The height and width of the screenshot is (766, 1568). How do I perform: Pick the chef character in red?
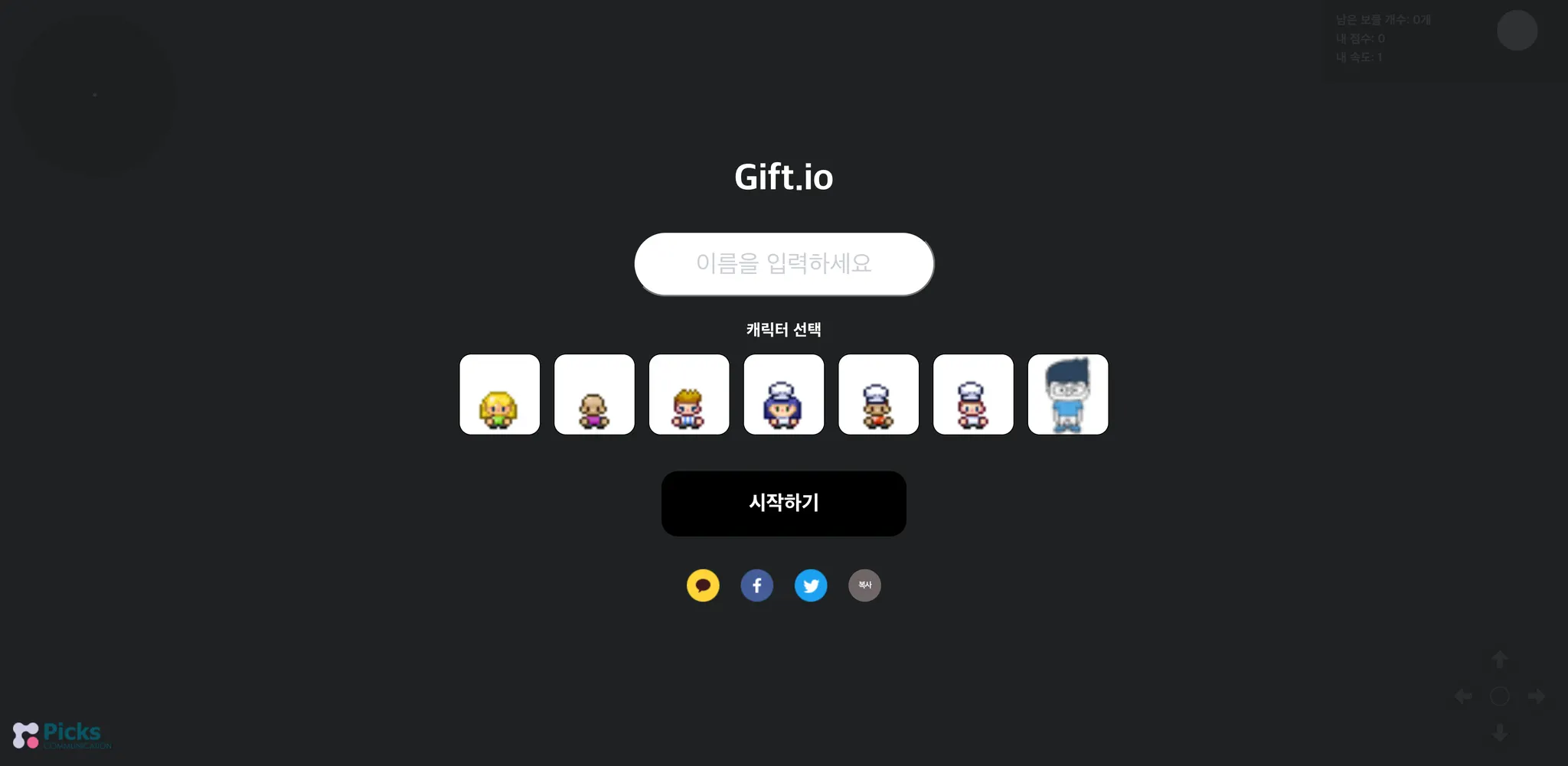pos(973,394)
